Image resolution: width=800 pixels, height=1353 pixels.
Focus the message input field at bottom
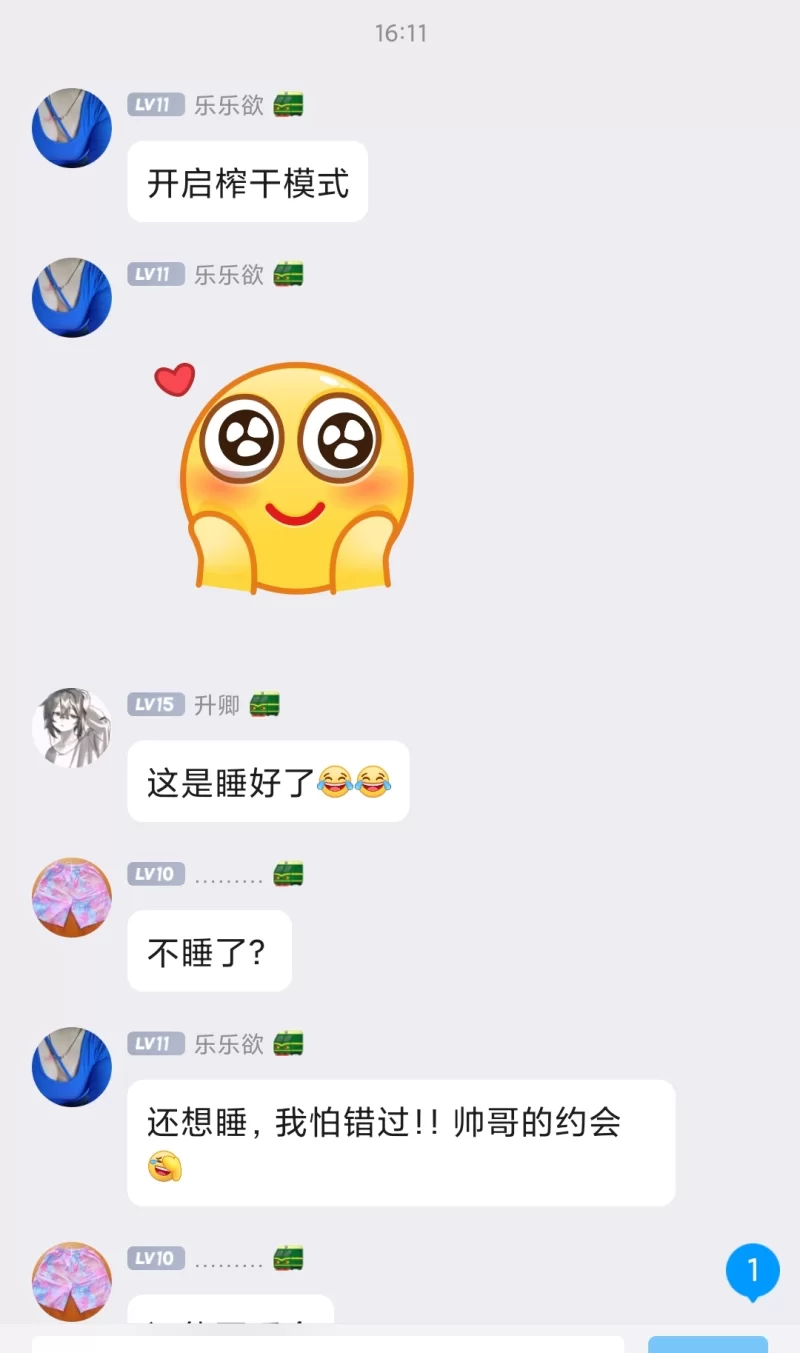pos(328,1344)
